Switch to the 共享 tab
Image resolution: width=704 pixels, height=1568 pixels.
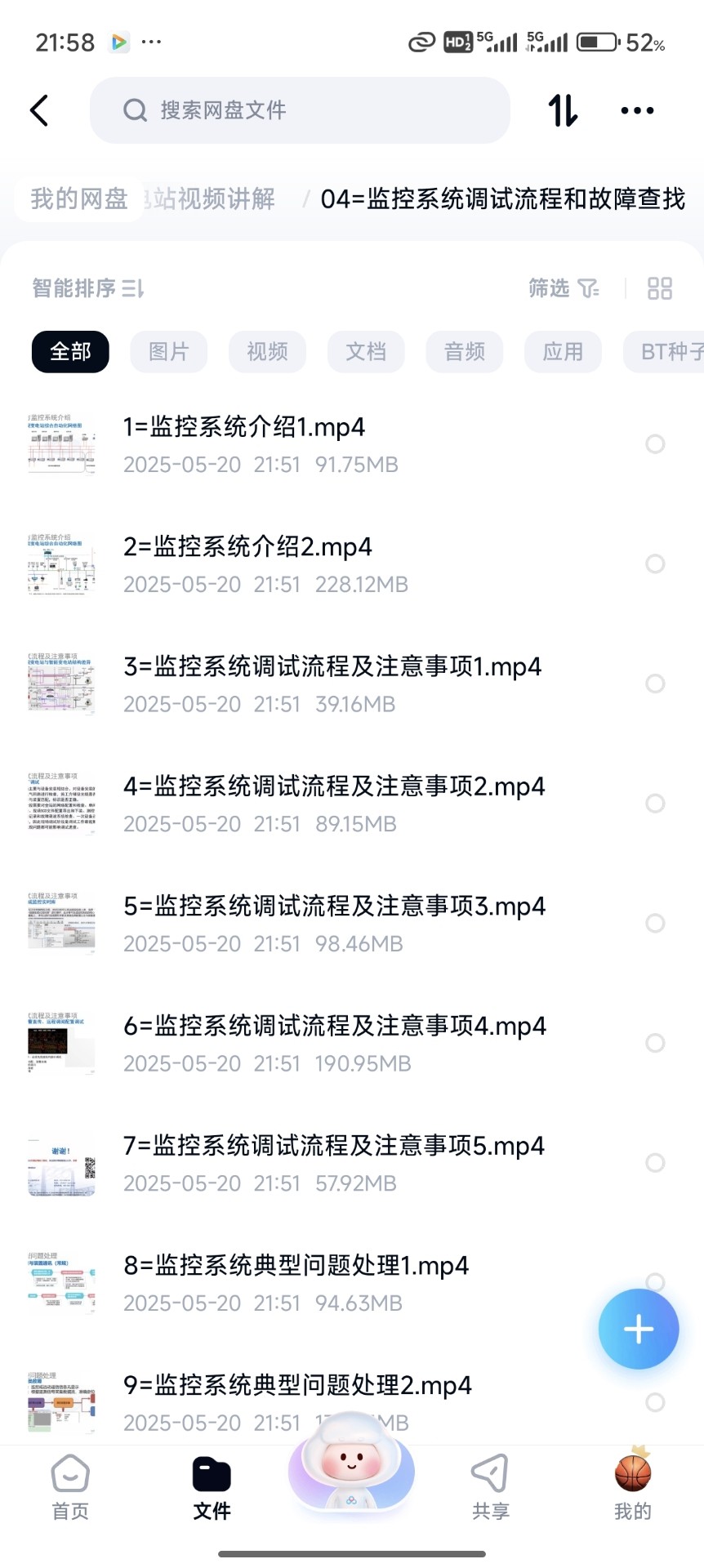491,1488
